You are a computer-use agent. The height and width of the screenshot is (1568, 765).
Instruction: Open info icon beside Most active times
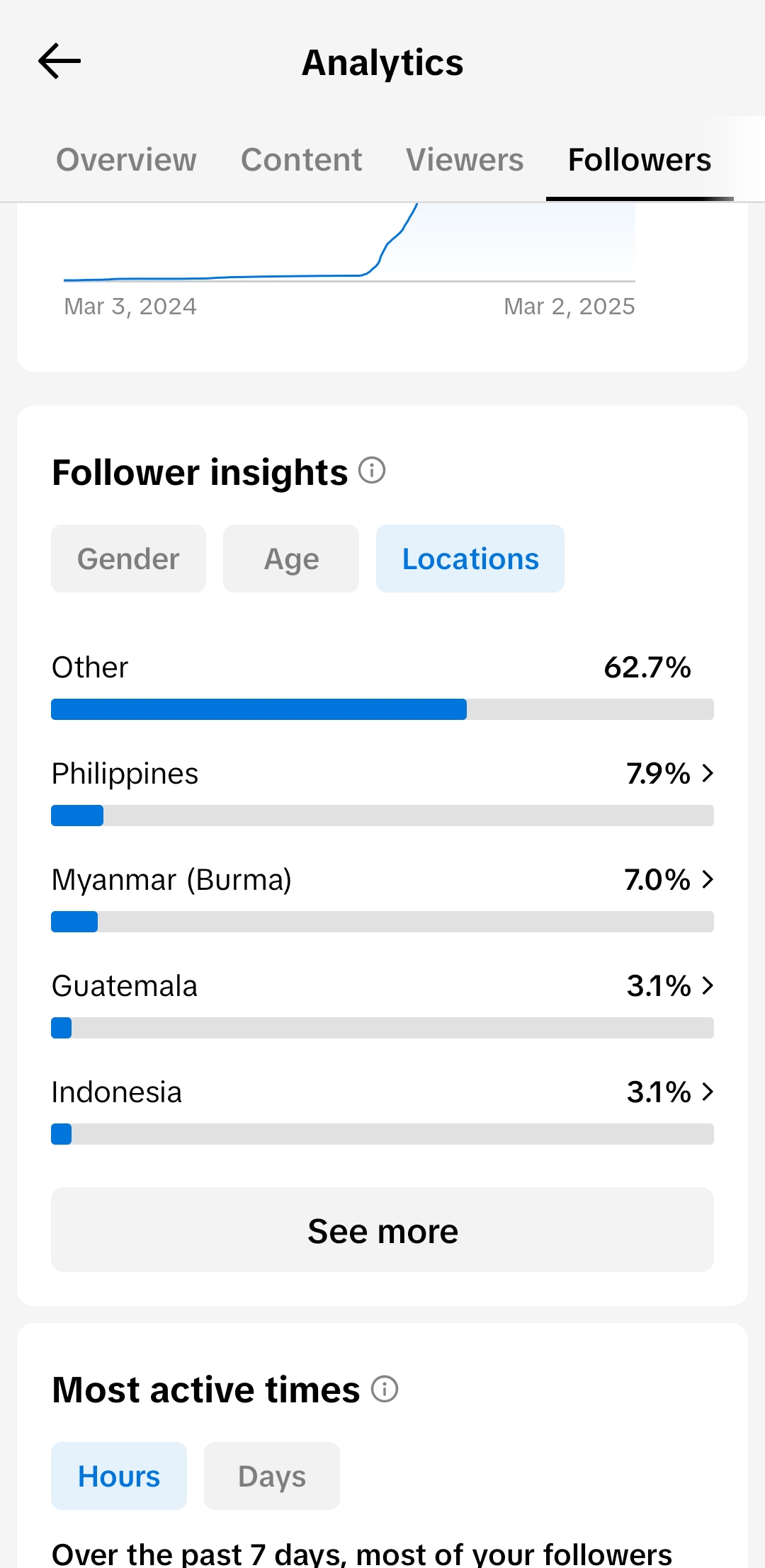click(385, 1389)
